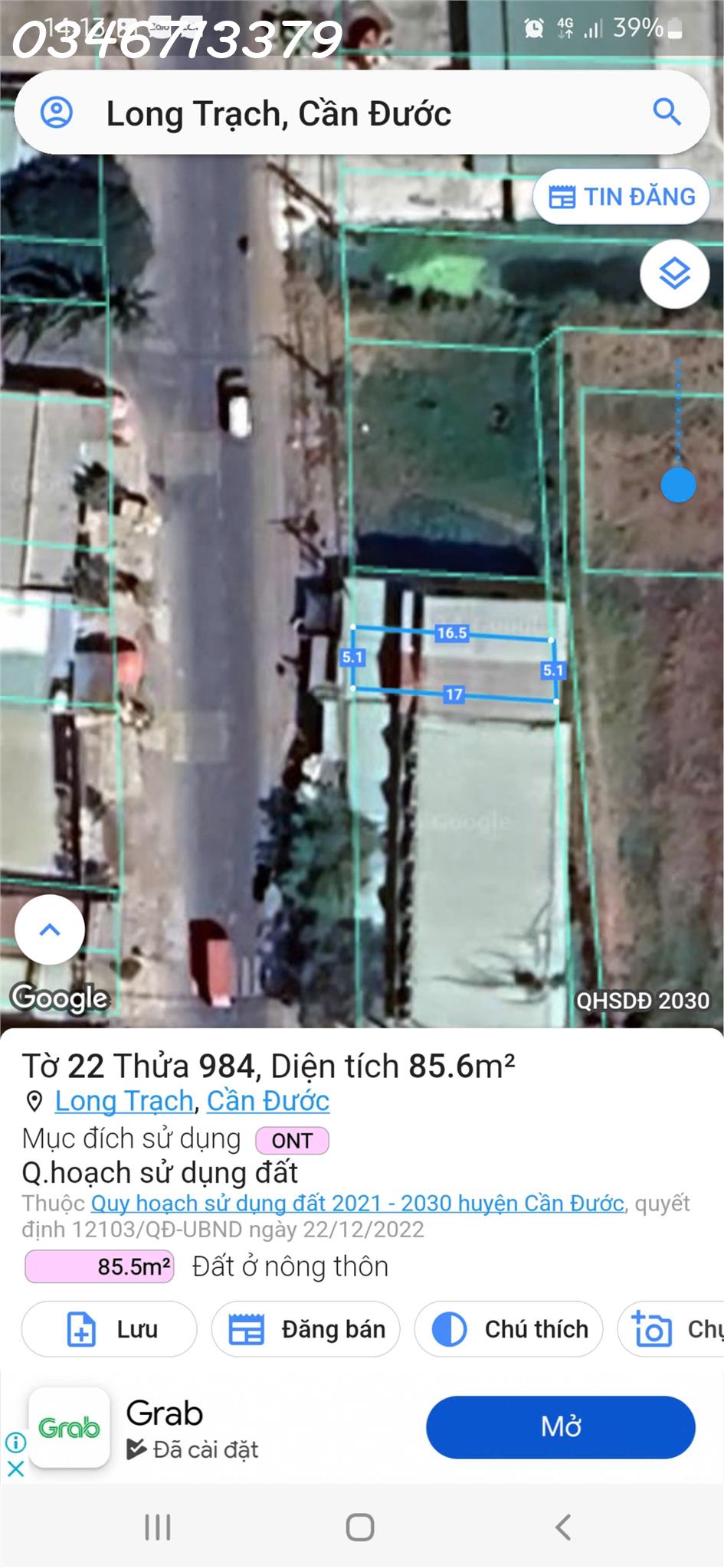This screenshot has width=724, height=1568.
Task: Open the profile account icon
Action: coord(57,113)
